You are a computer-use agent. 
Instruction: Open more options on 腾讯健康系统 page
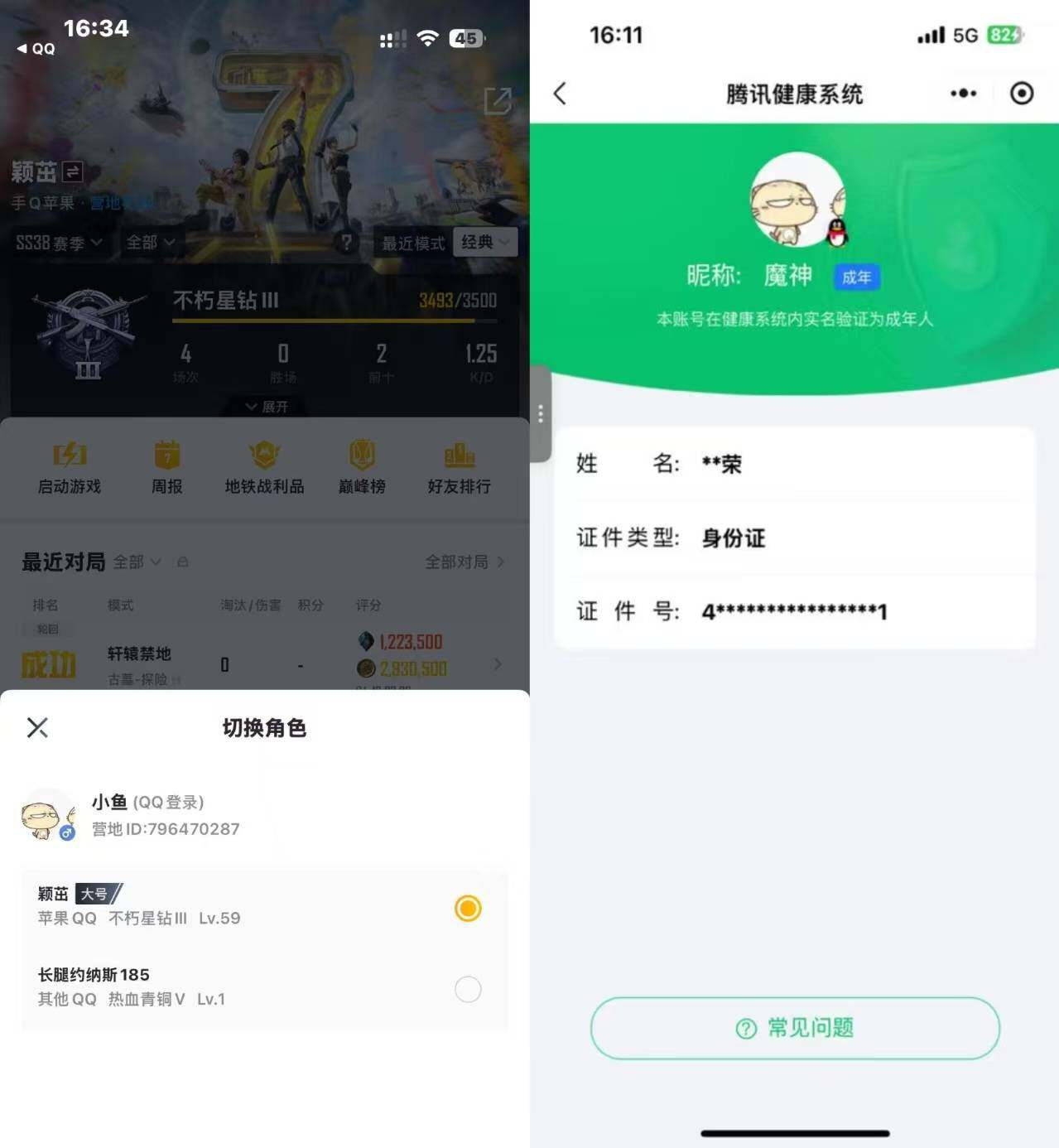click(962, 94)
